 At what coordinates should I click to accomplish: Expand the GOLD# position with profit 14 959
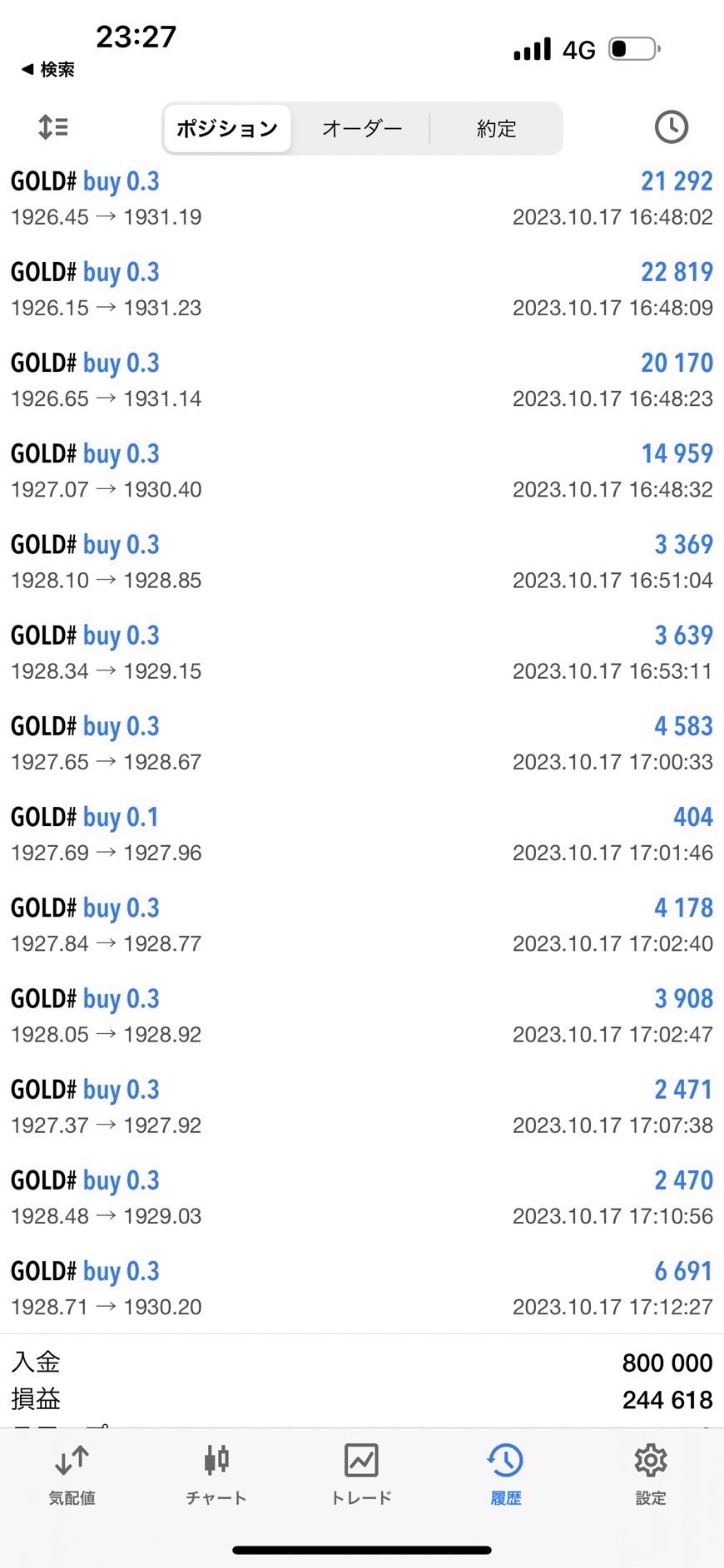[362, 470]
